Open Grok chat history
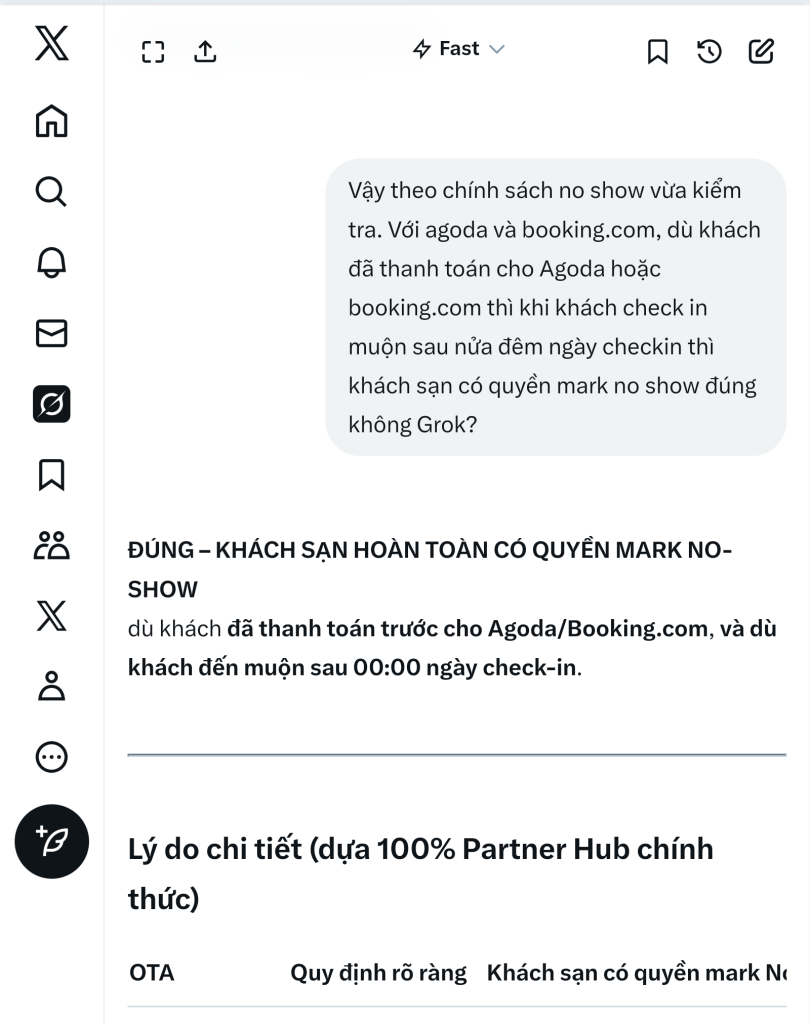Screen dimensions: 810x1024 click(x=709, y=51)
